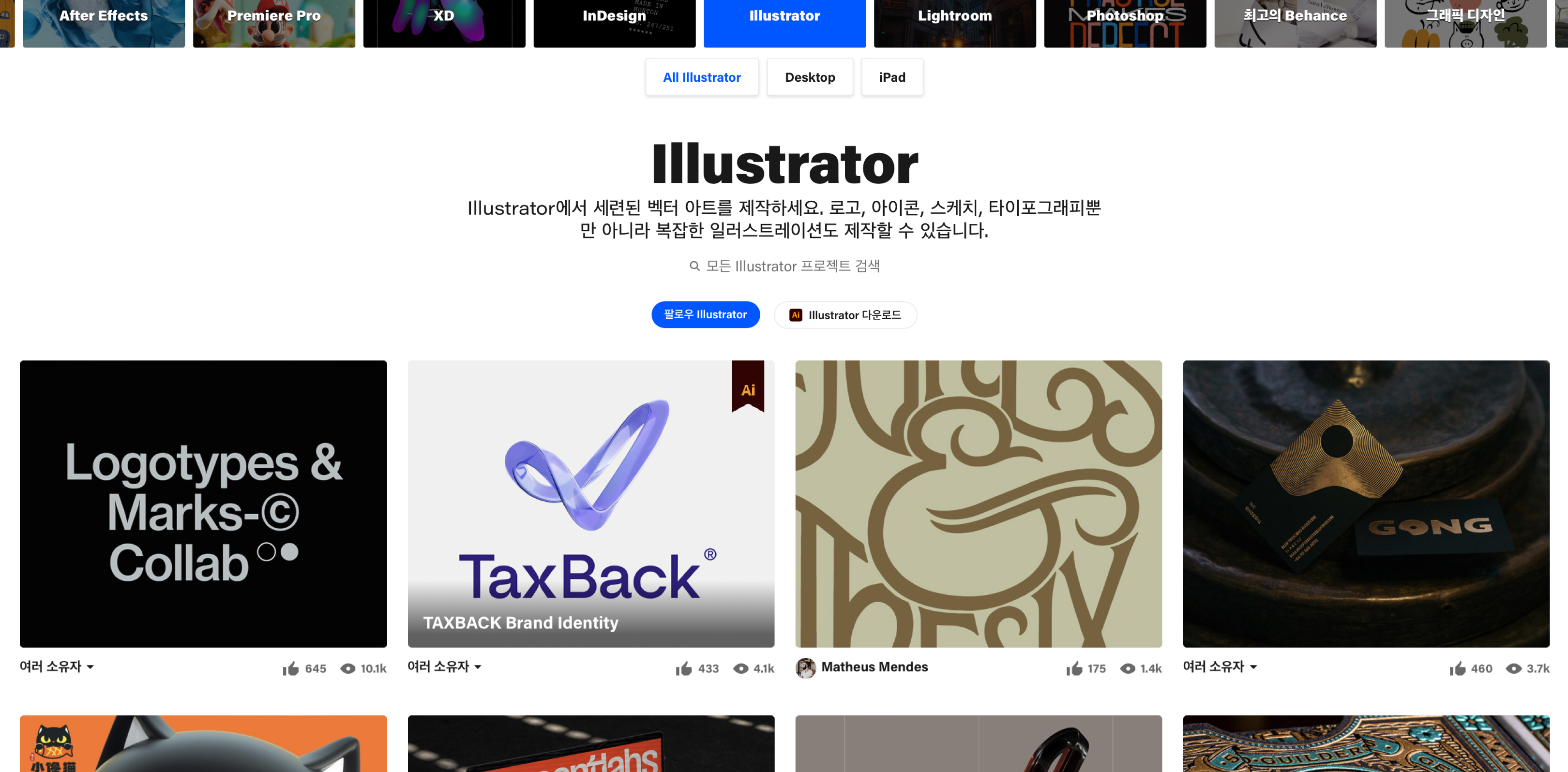Select the 그래픽 디자인 category
This screenshot has width=1568, height=772.
pos(1465,18)
